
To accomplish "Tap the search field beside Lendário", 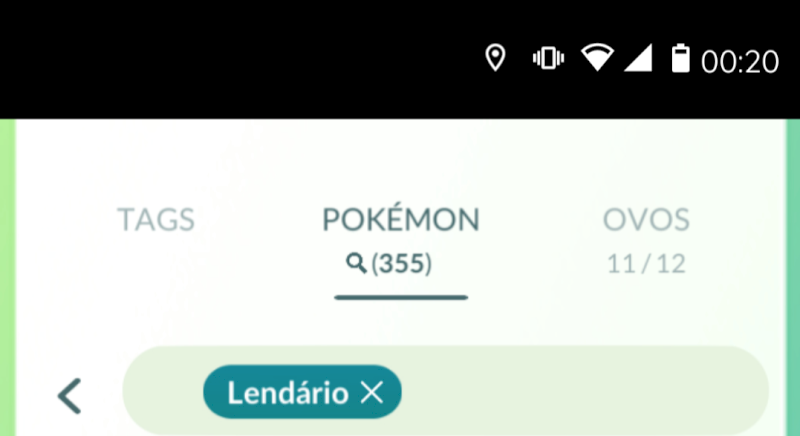I will 580,393.
